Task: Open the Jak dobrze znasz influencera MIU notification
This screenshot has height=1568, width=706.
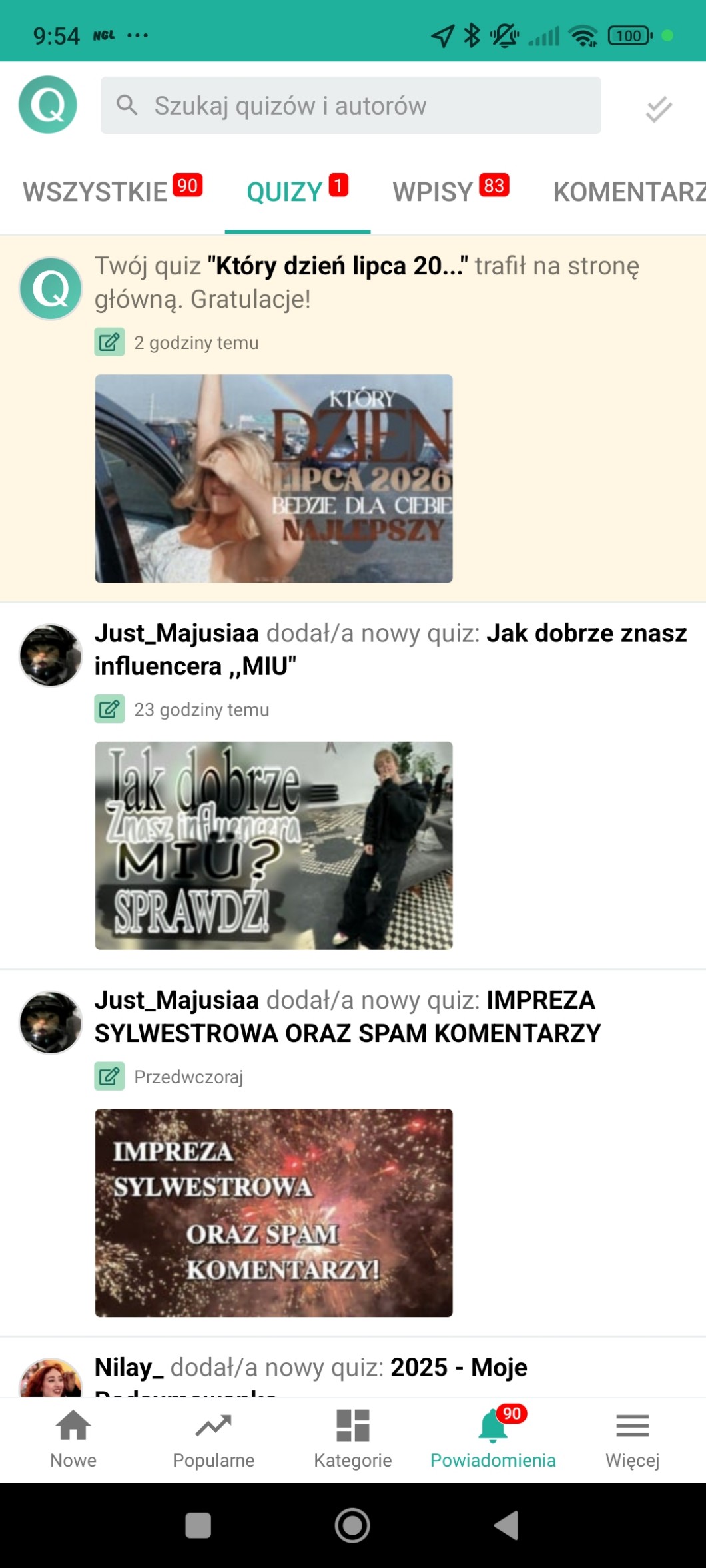Action: coord(390,649)
